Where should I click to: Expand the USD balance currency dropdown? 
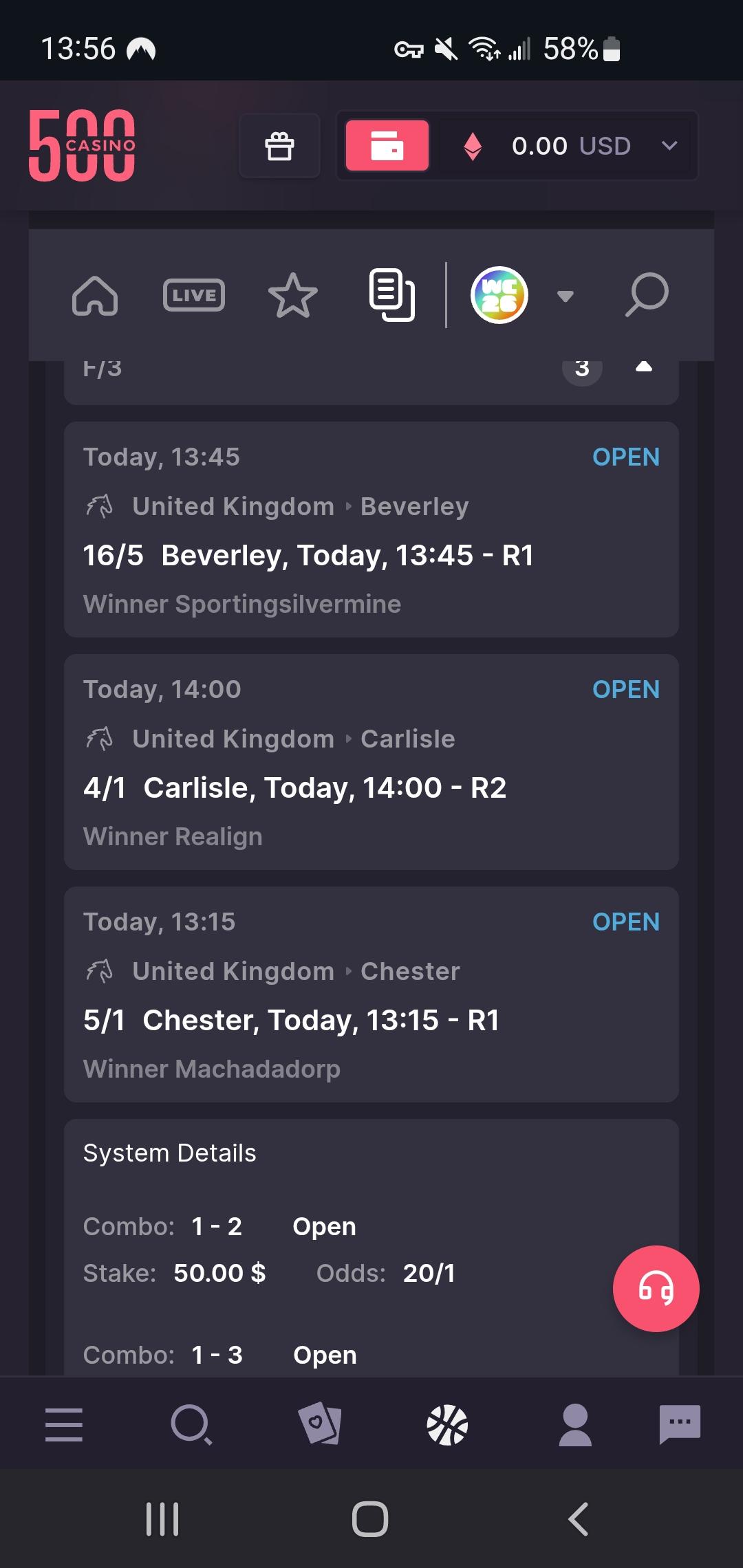coord(669,146)
